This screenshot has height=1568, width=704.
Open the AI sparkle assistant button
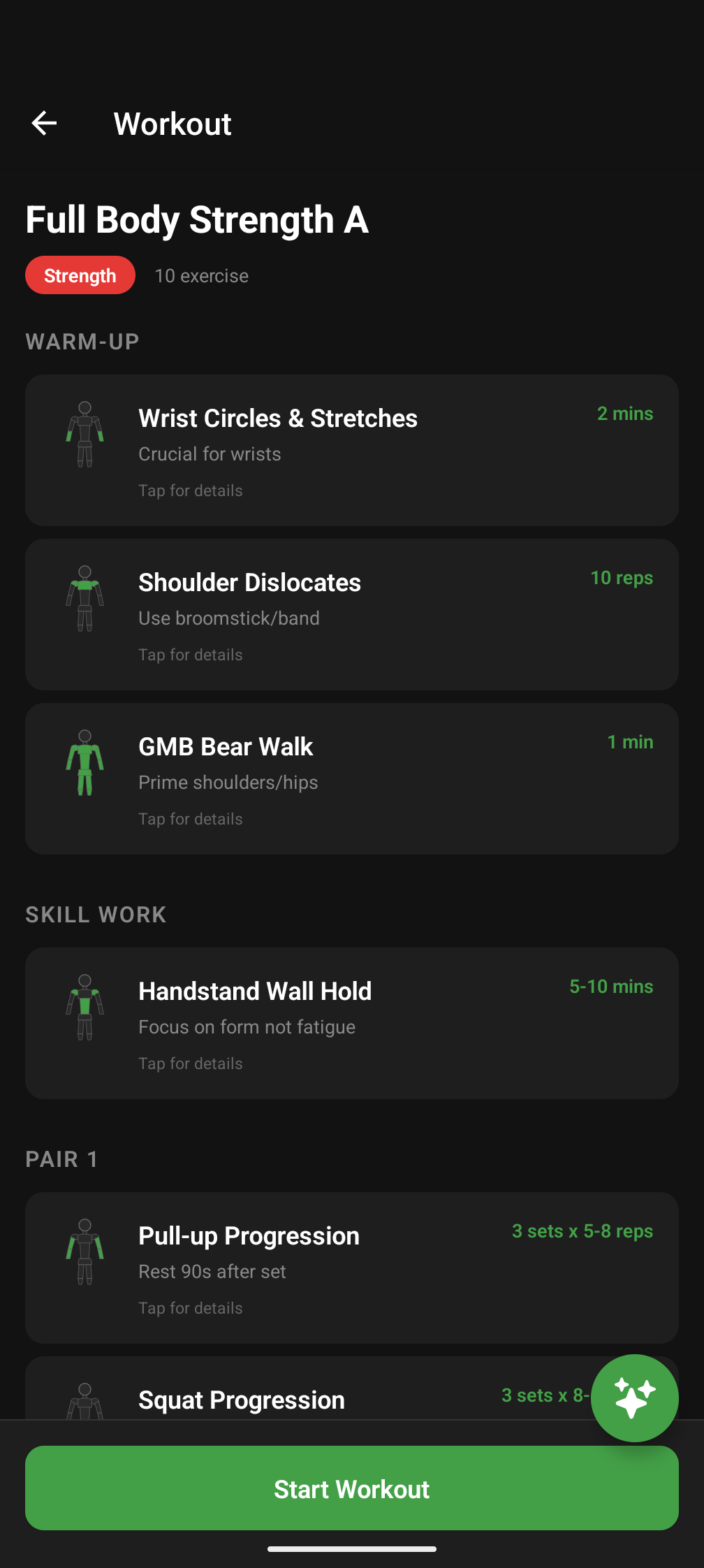[634, 1397]
